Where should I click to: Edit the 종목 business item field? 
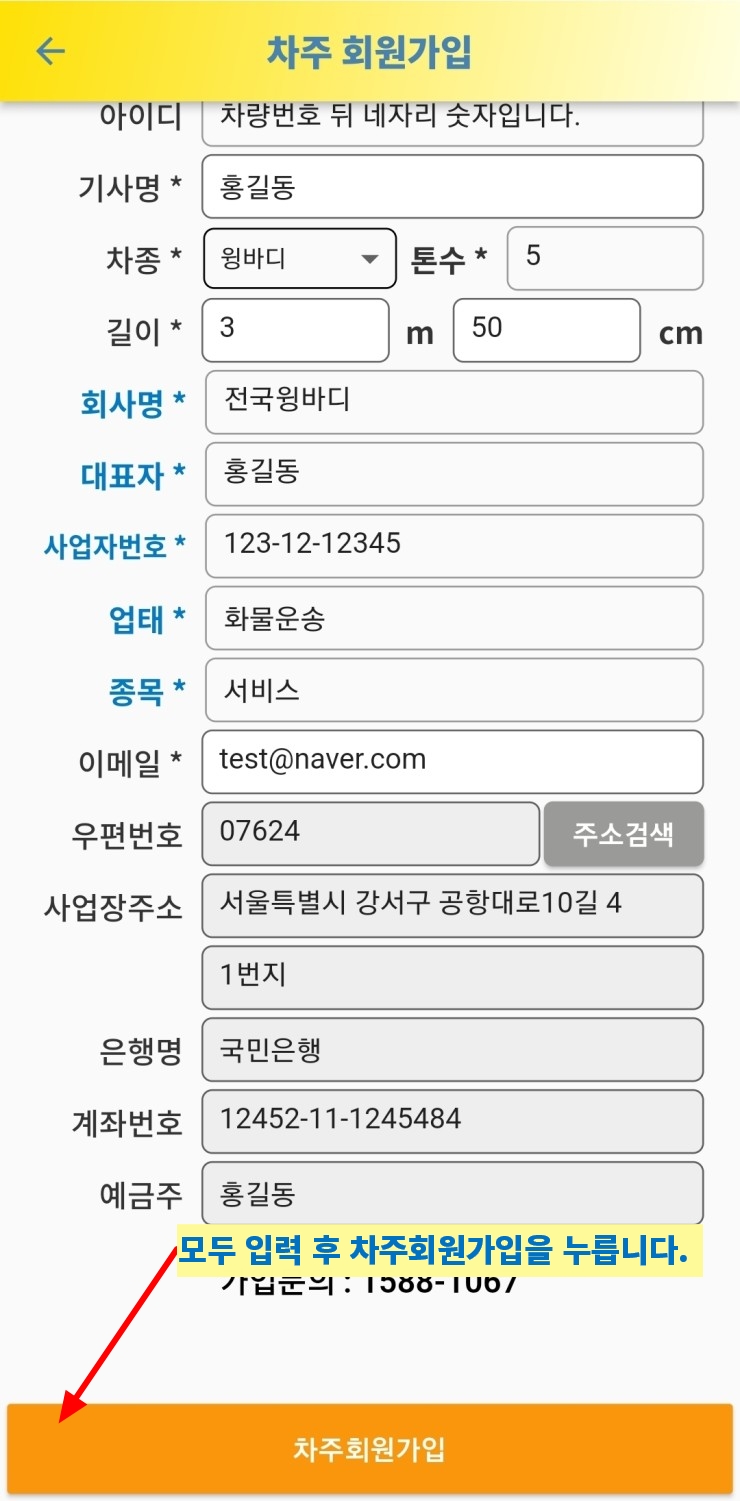tap(454, 690)
